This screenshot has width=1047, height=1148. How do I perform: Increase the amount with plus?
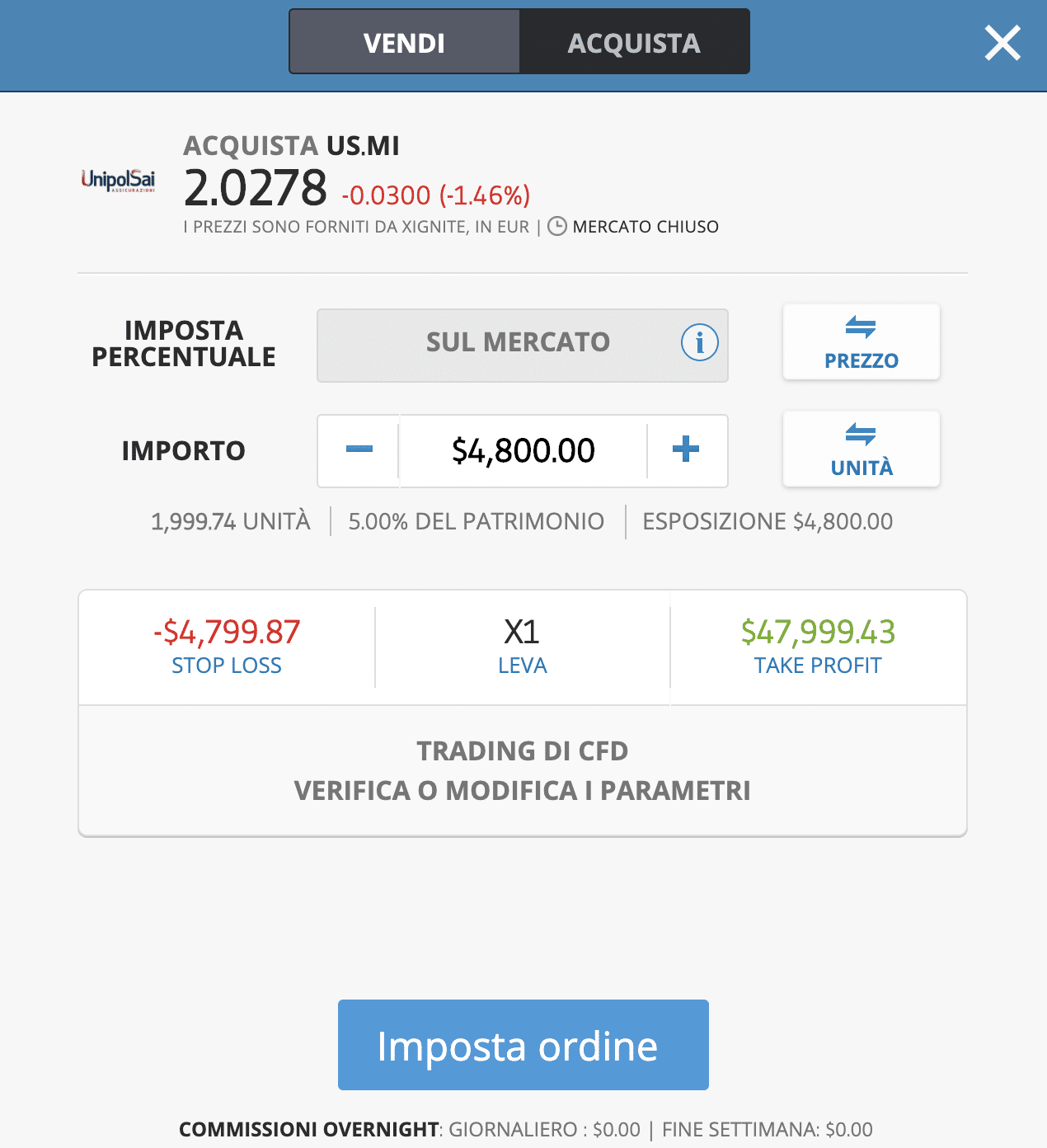point(686,450)
